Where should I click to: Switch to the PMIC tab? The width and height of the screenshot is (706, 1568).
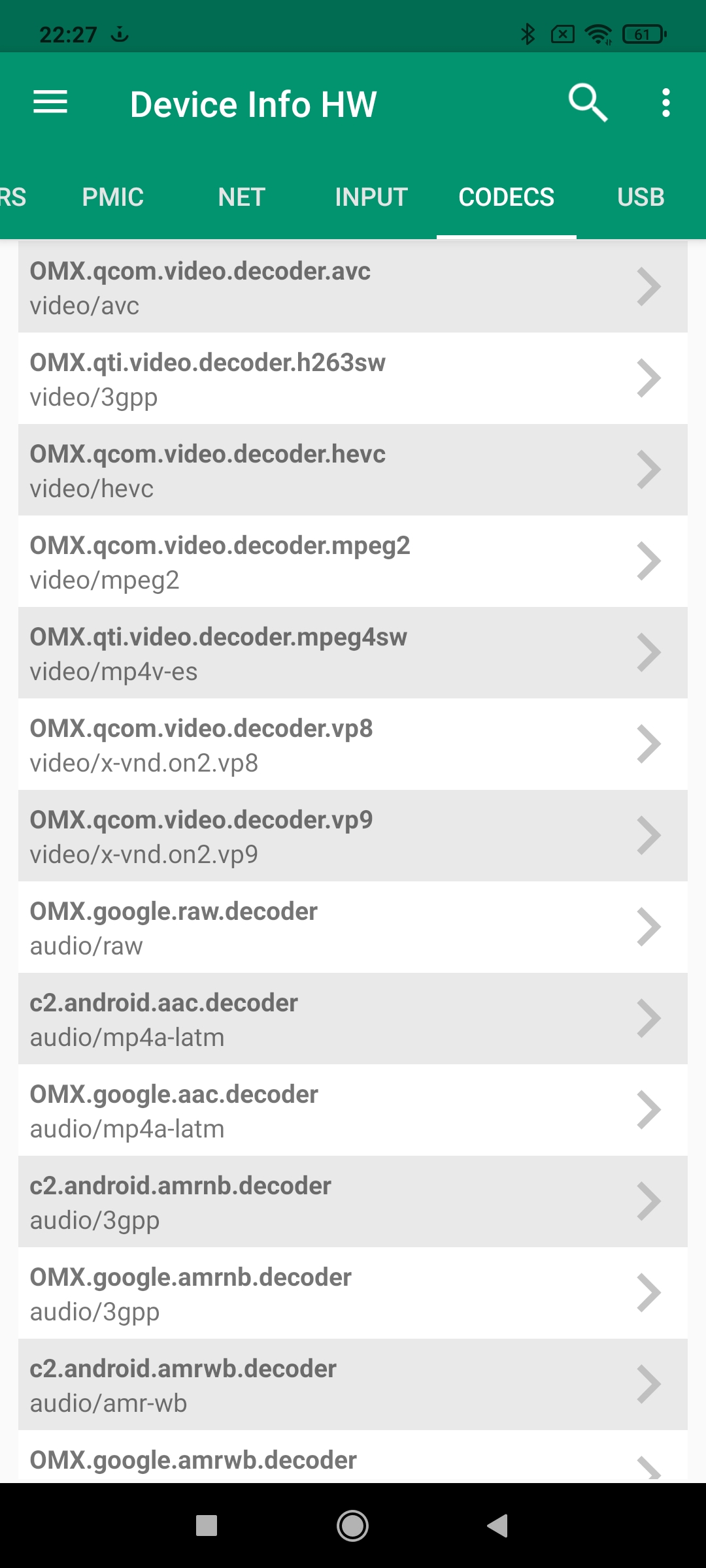click(x=112, y=197)
